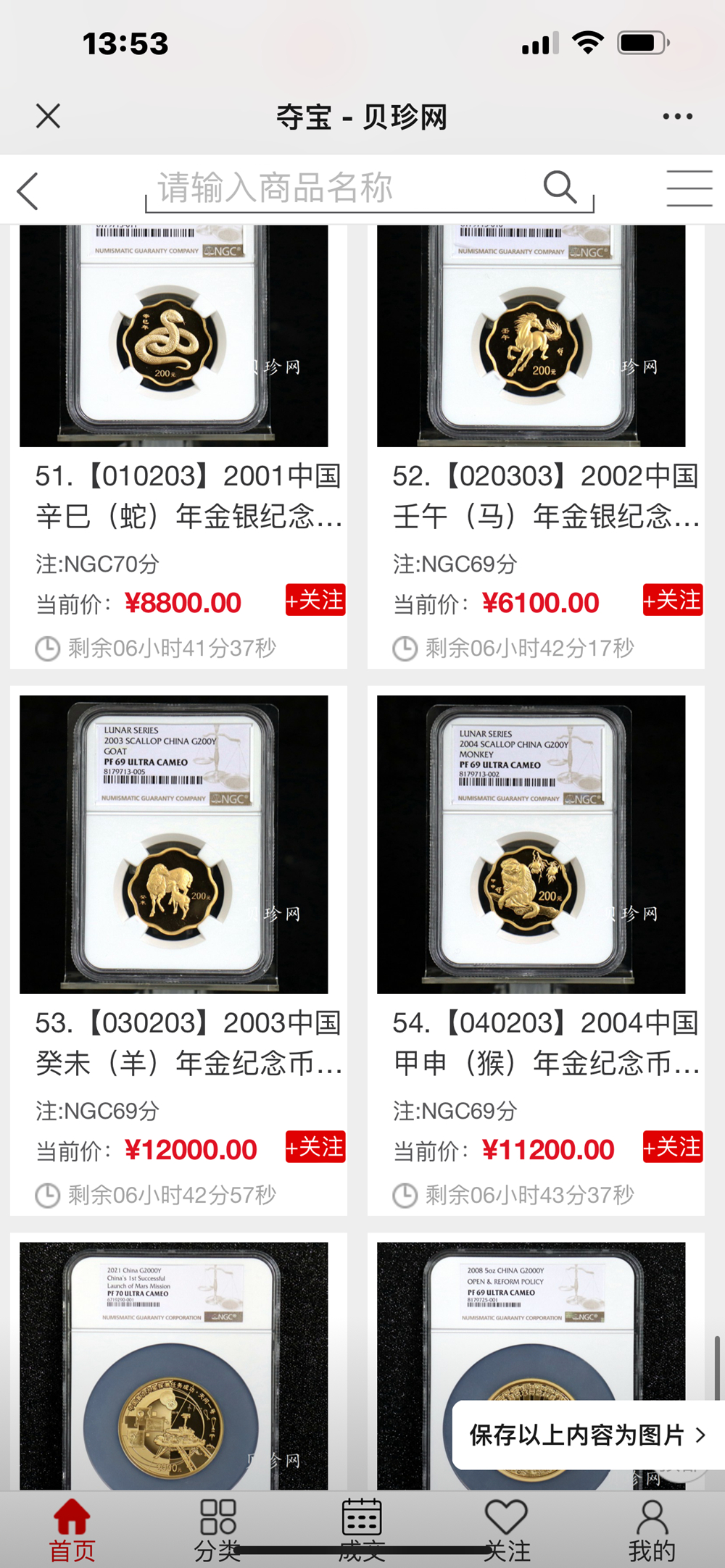
Task: Open the hamburger menu
Action: tap(689, 189)
